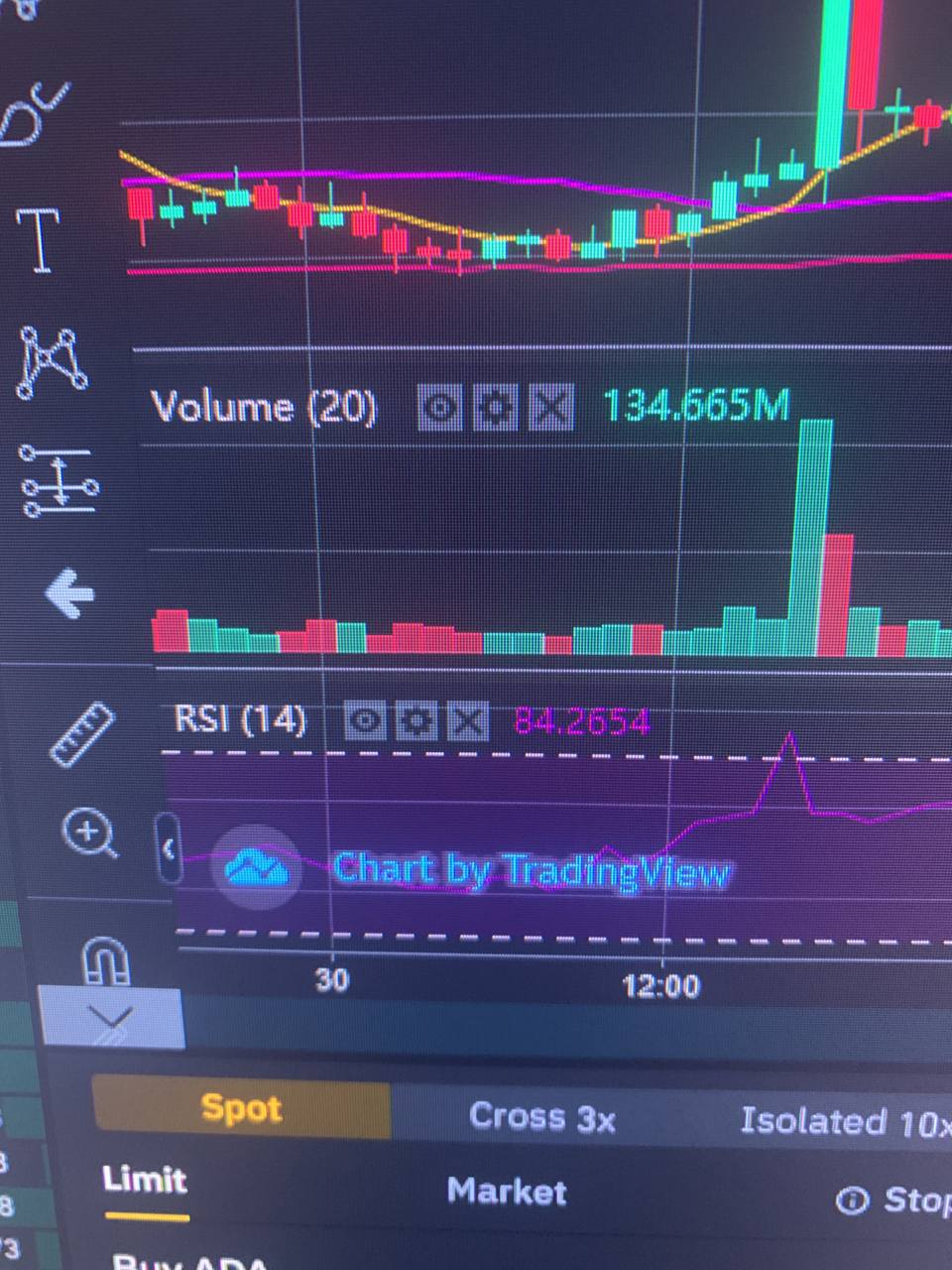Select the text drawing tool
The width and height of the screenshot is (952, 1270).
[40, 241]
